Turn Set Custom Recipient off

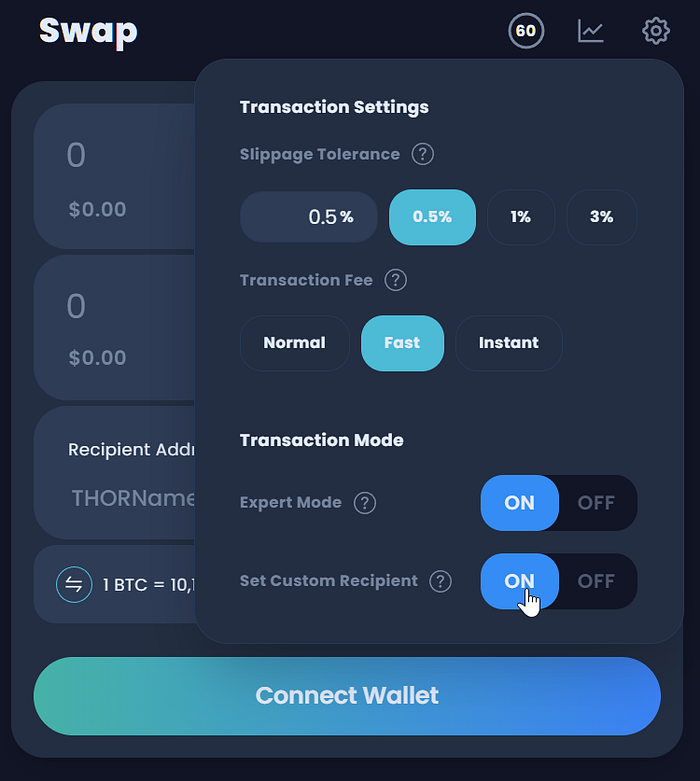tap(596, 581)
